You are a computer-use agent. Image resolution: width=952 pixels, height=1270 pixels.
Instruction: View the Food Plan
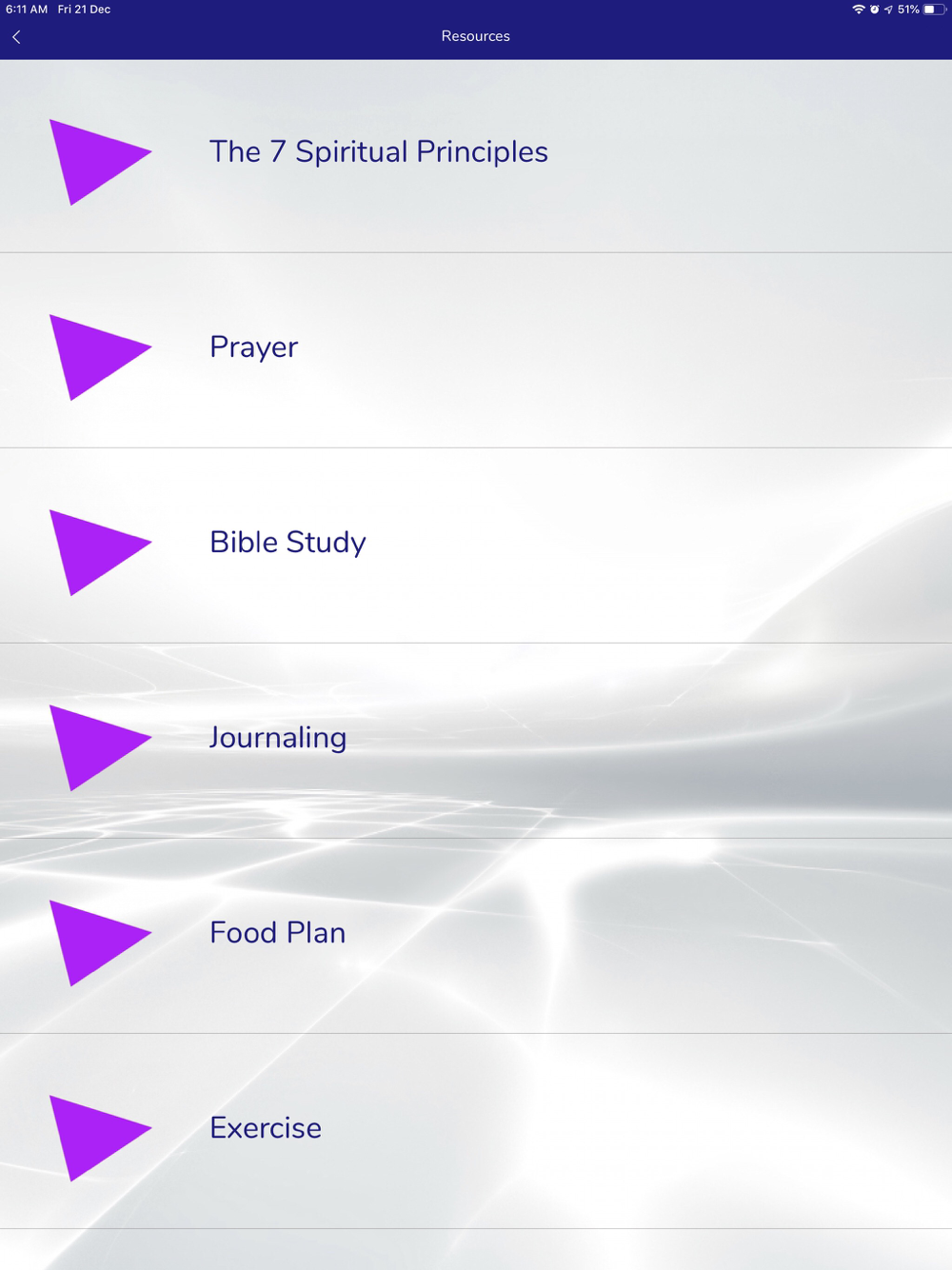pos(277,933)
